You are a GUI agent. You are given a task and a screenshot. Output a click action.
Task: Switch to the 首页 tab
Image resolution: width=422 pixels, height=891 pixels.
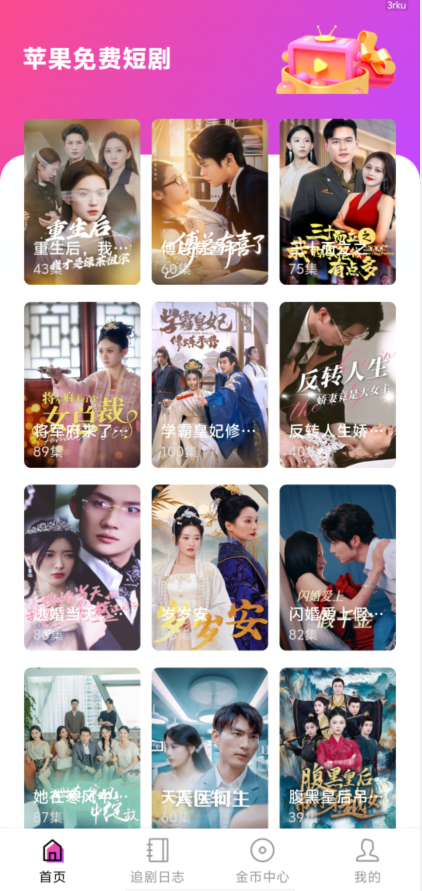click(53, 860)
